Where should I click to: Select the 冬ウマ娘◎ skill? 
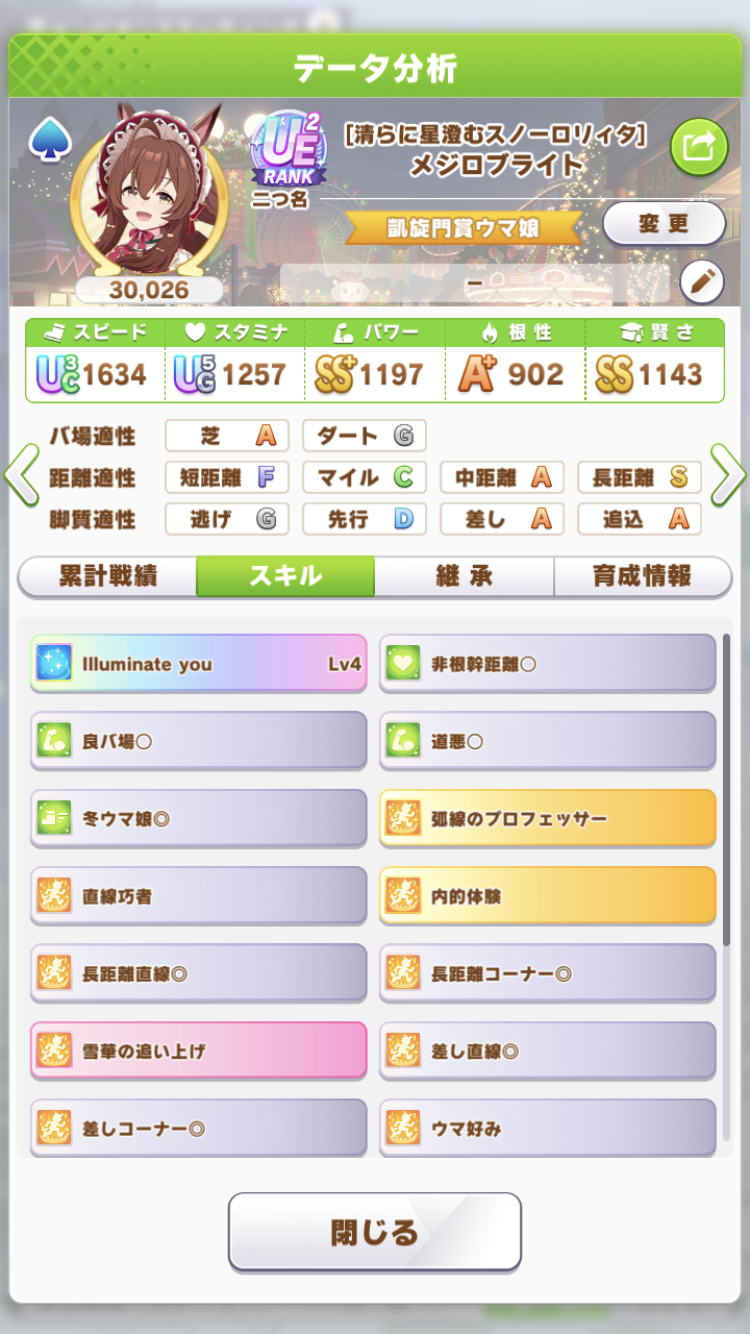point(198,819)
